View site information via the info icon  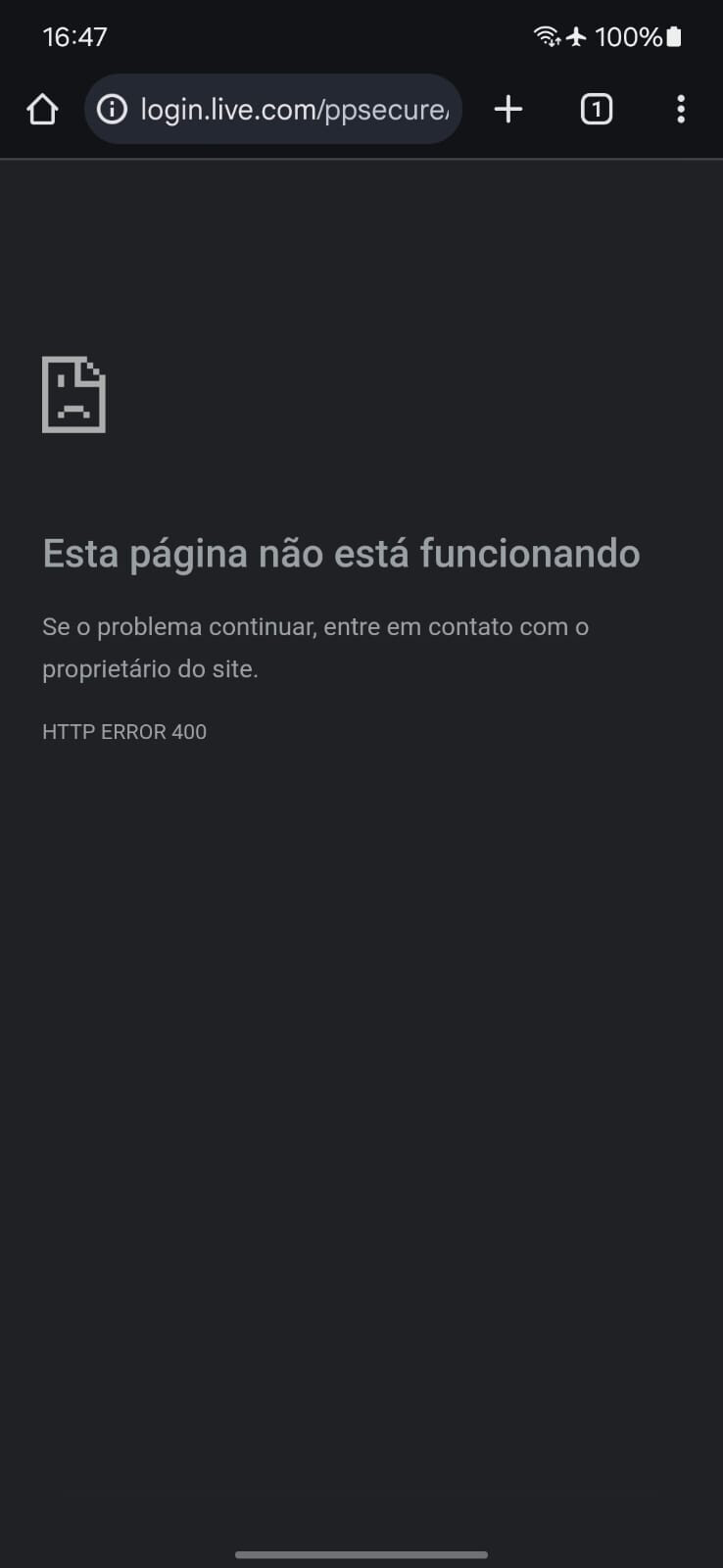113,109
